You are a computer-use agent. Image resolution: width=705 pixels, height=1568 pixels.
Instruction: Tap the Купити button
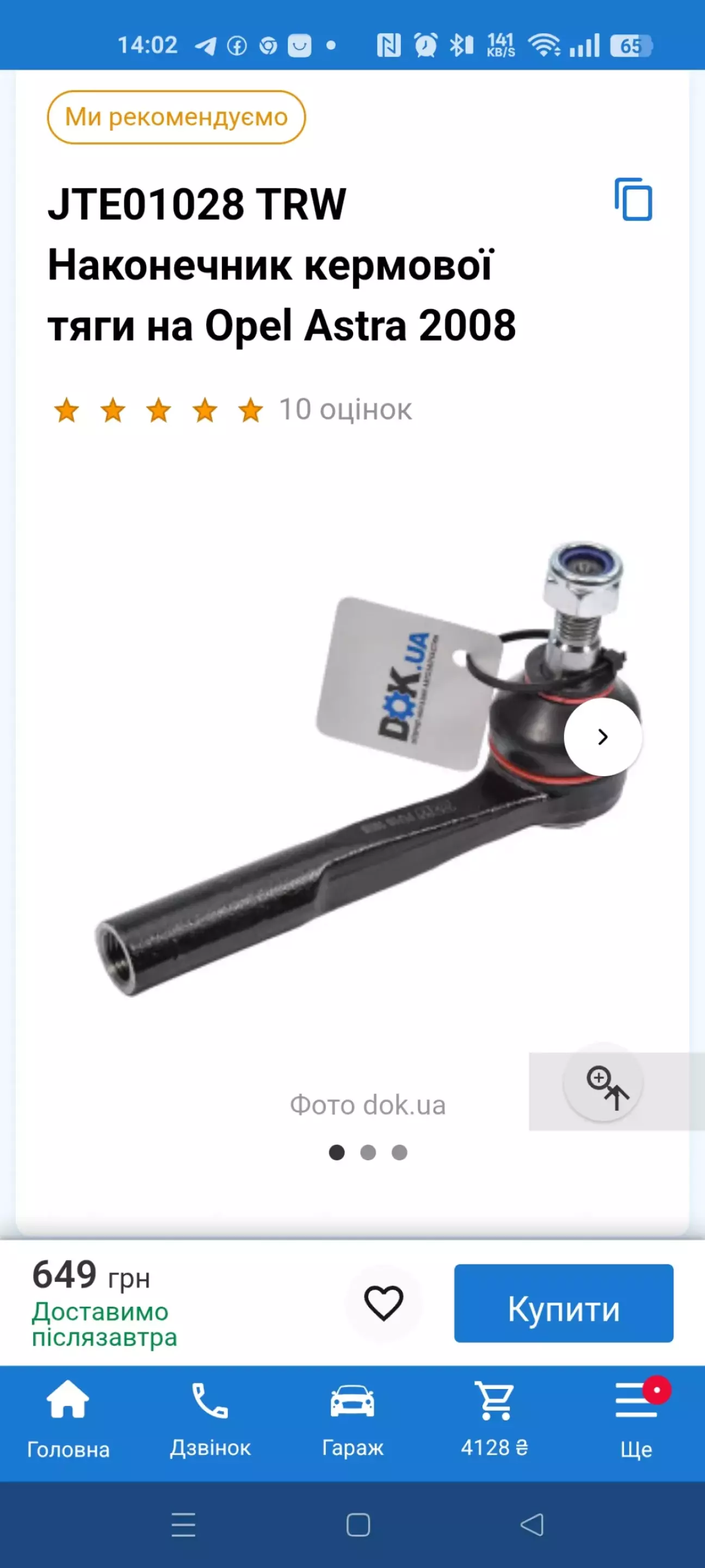pyautogui.click(x=563, y=1303)
